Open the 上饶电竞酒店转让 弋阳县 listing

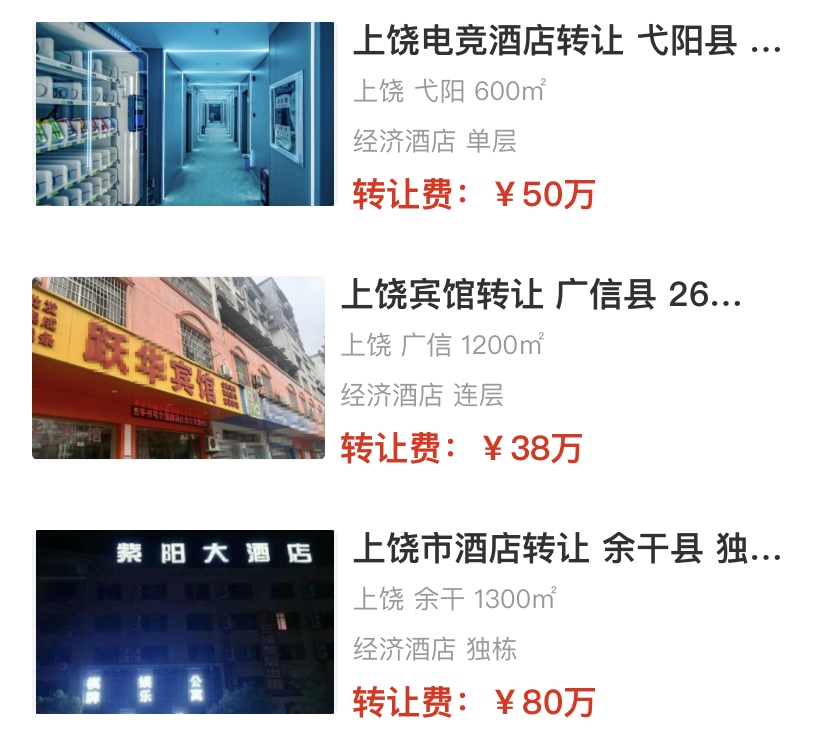pos(566,44)
